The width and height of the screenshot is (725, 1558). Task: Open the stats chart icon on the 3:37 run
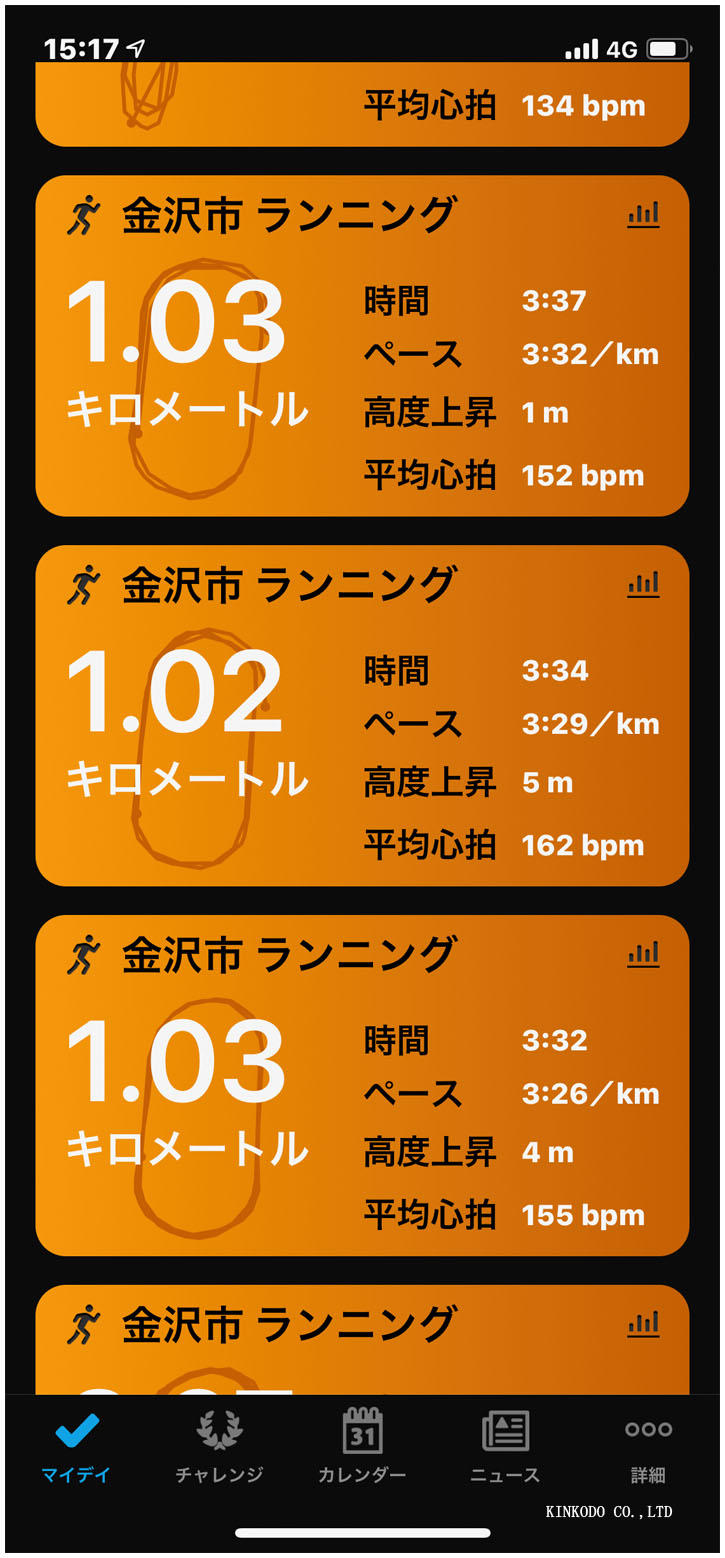(643, 214)
